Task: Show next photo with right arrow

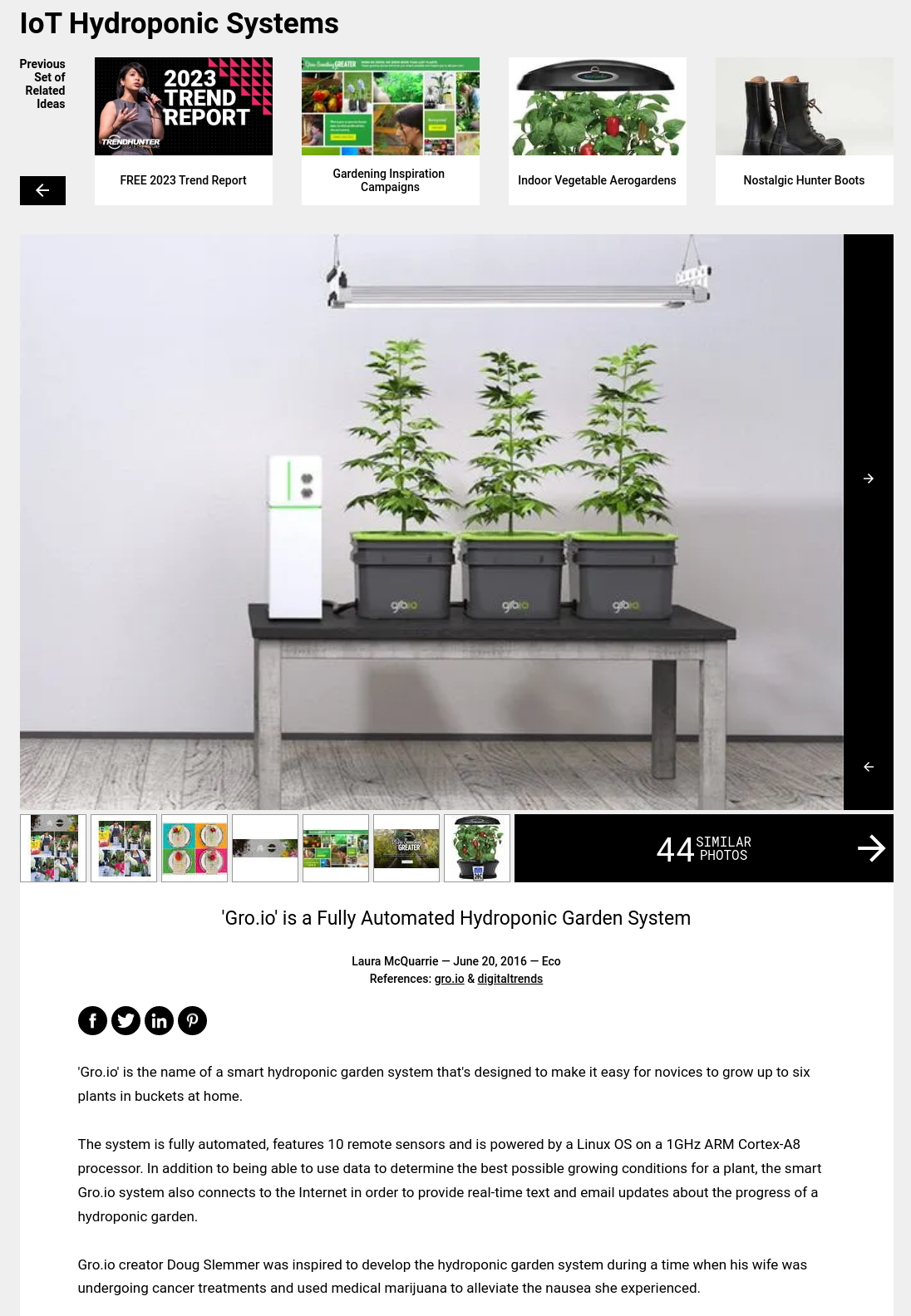Action: [x=868, y=479]
